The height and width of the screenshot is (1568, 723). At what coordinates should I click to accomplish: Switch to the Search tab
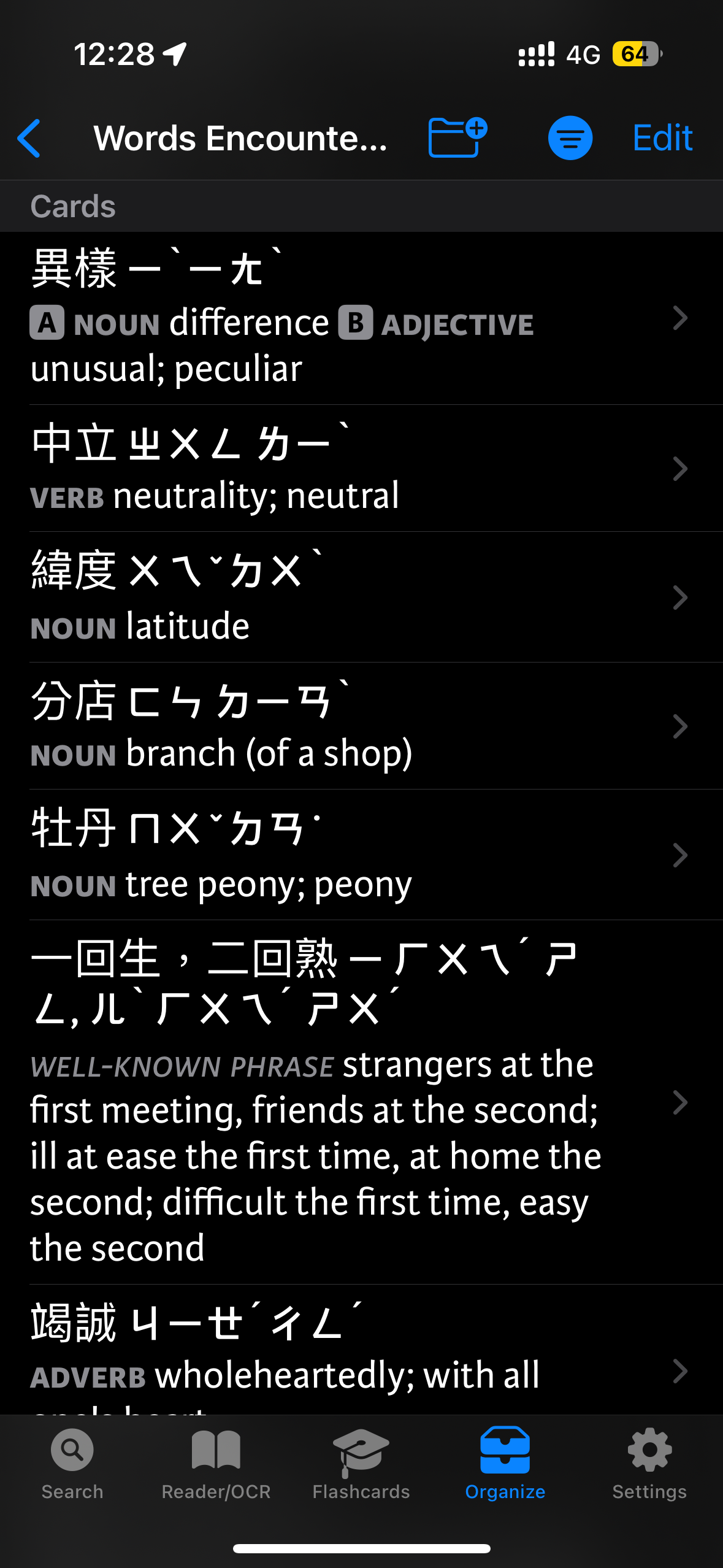tap(72, 1464)
